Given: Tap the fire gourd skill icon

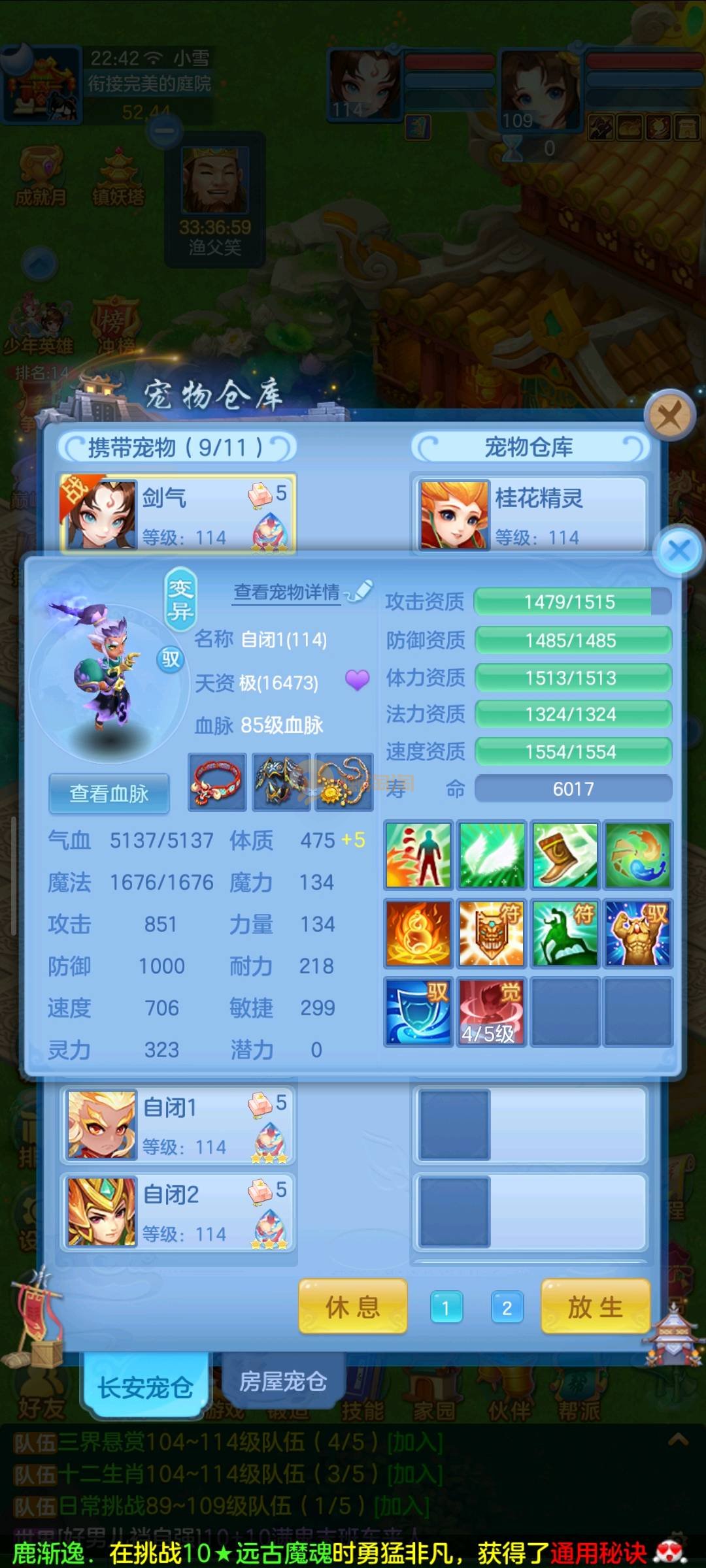Looking at the screenshot, I should [x=418, y=932].
